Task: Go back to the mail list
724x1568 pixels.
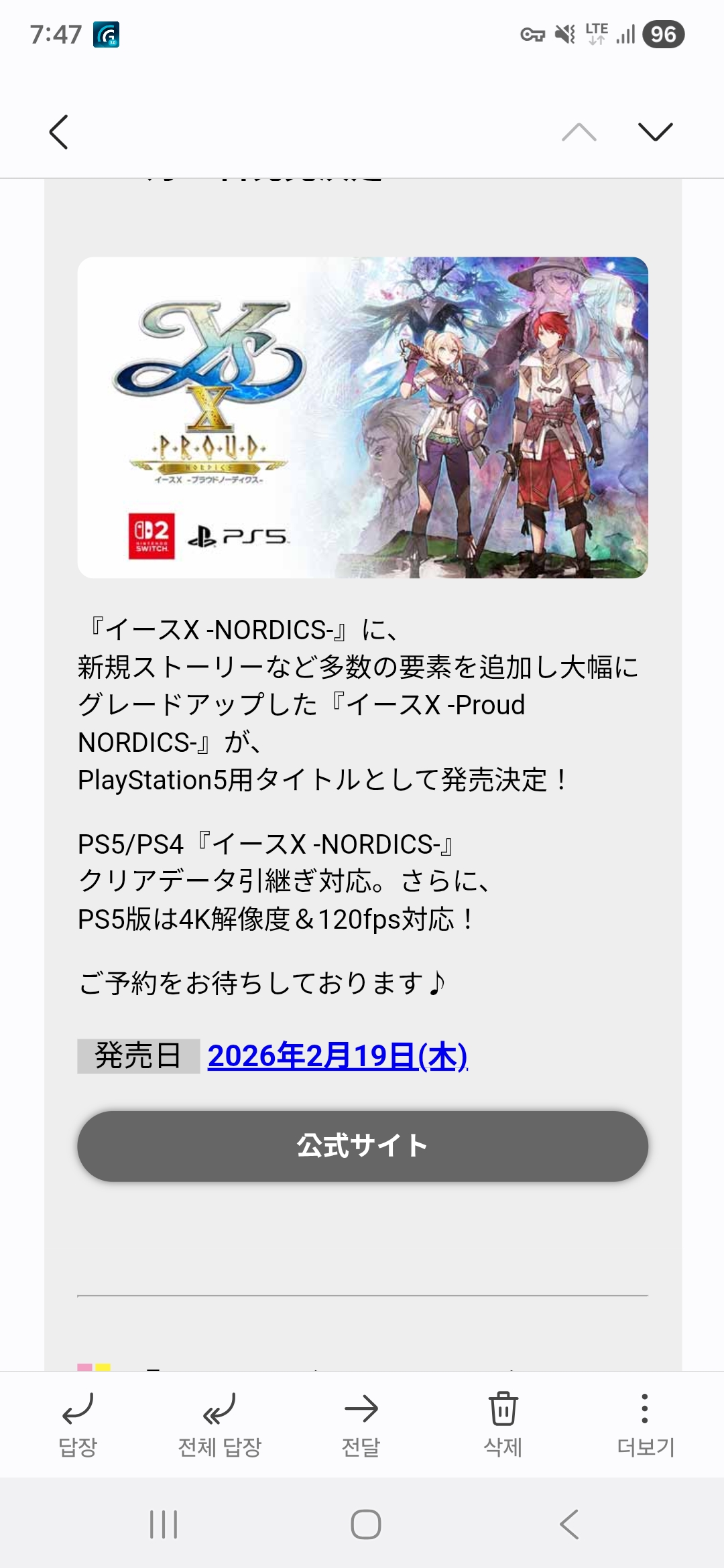Action: pos(59,131)
